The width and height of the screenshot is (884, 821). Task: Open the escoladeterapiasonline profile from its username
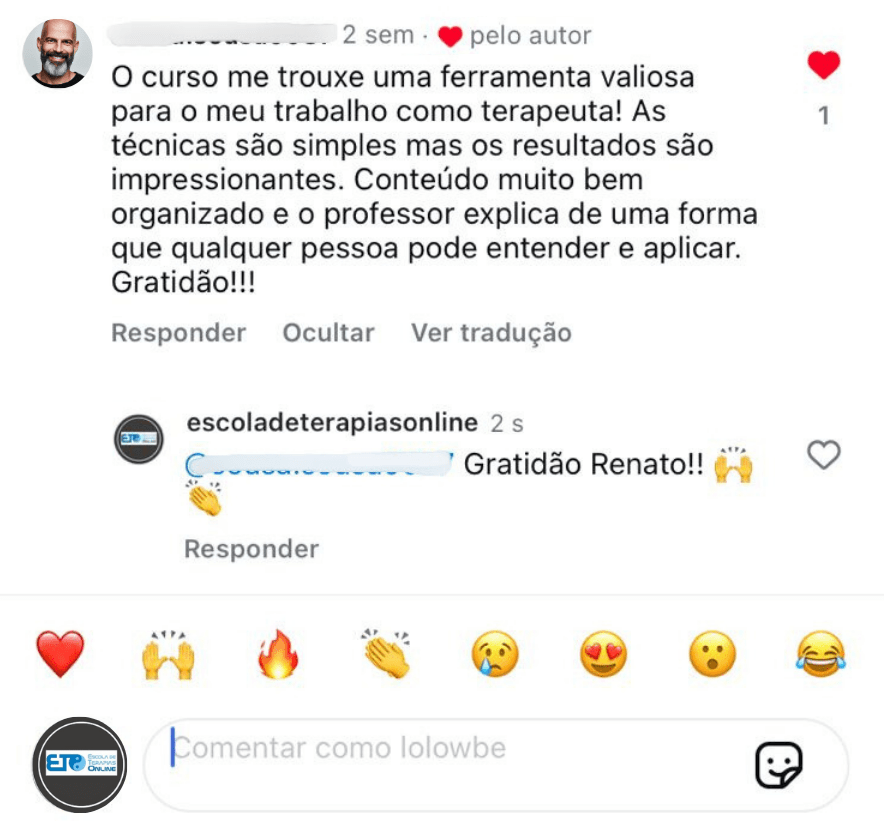tap(332, 423)
